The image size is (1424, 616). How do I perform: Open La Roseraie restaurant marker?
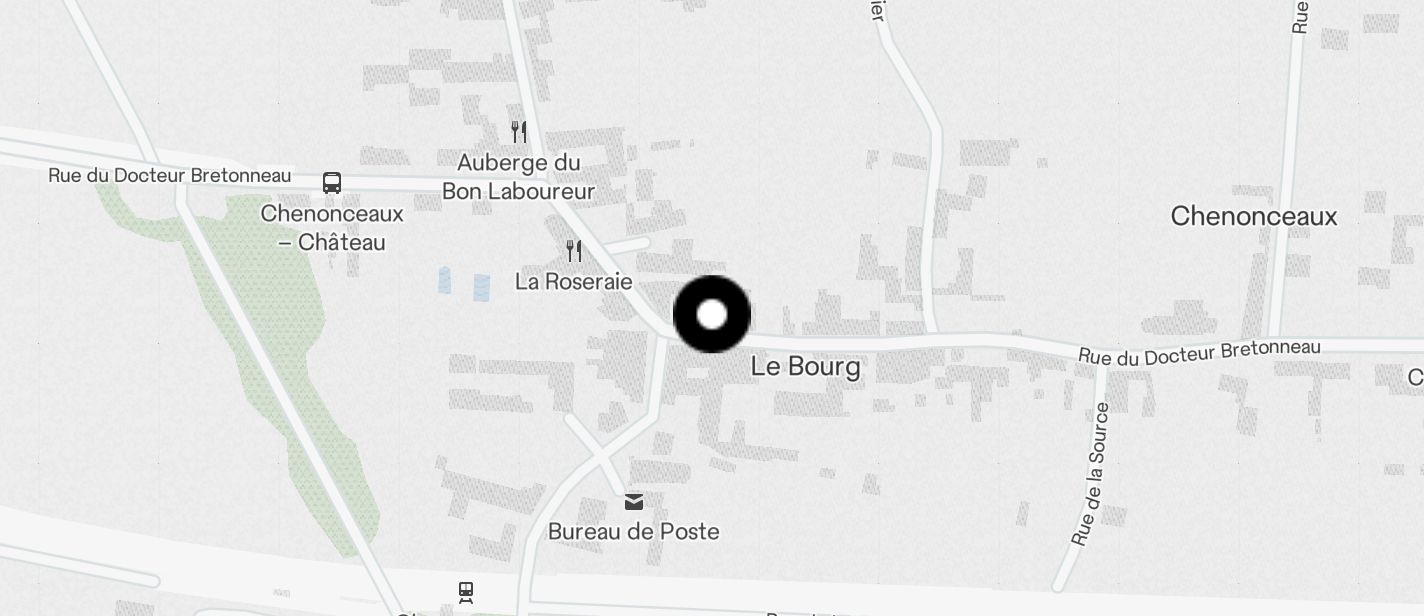click(x=574, y=250)
